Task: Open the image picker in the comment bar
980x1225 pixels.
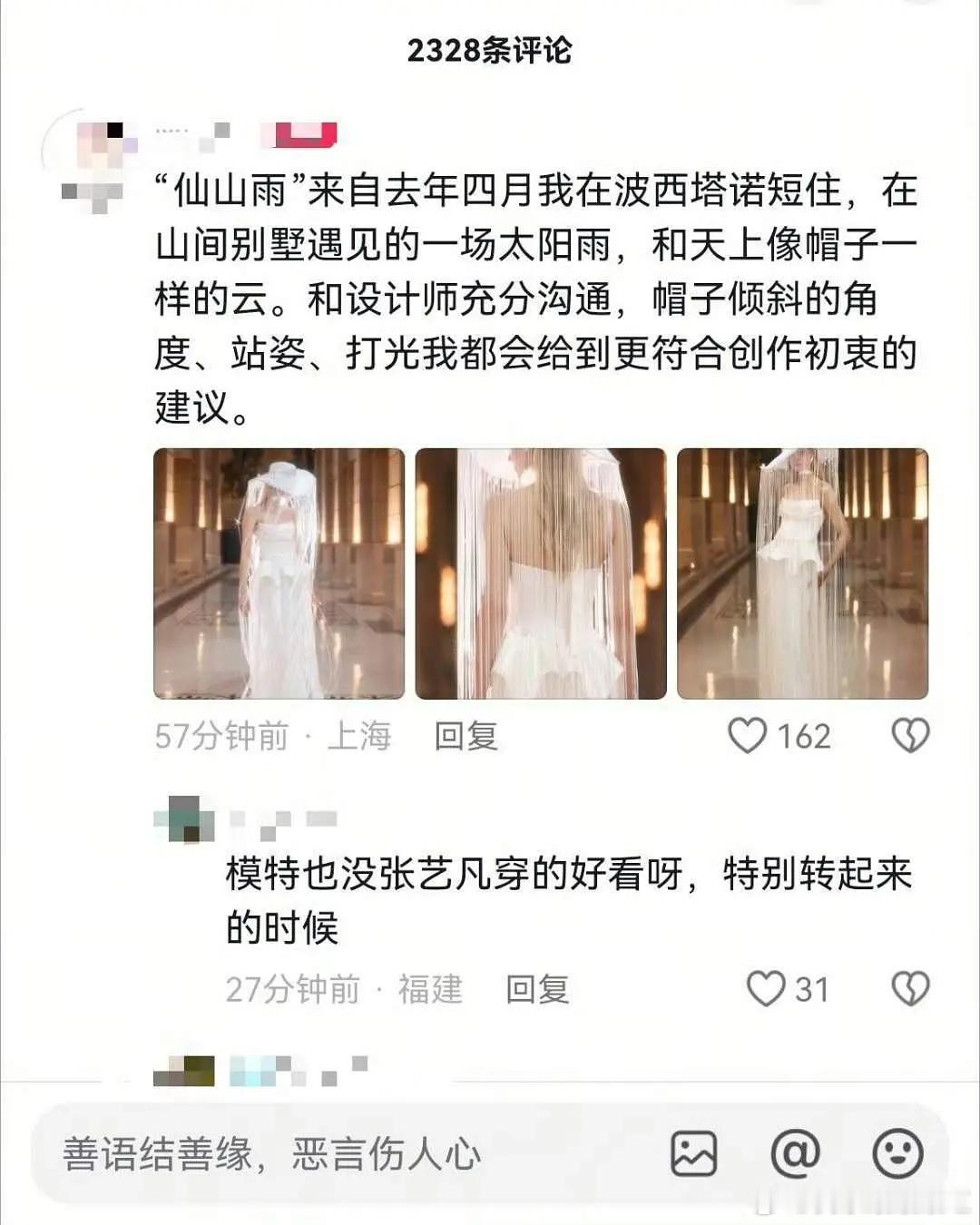Action: click(695, 1153)
